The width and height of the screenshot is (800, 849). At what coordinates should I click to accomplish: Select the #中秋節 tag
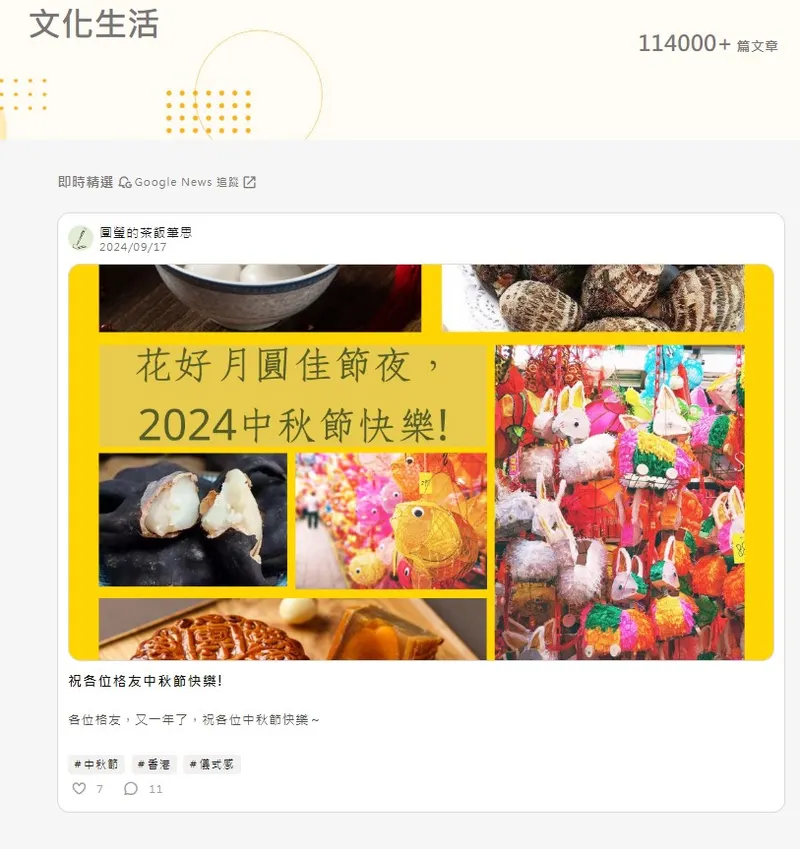(97, 765)
